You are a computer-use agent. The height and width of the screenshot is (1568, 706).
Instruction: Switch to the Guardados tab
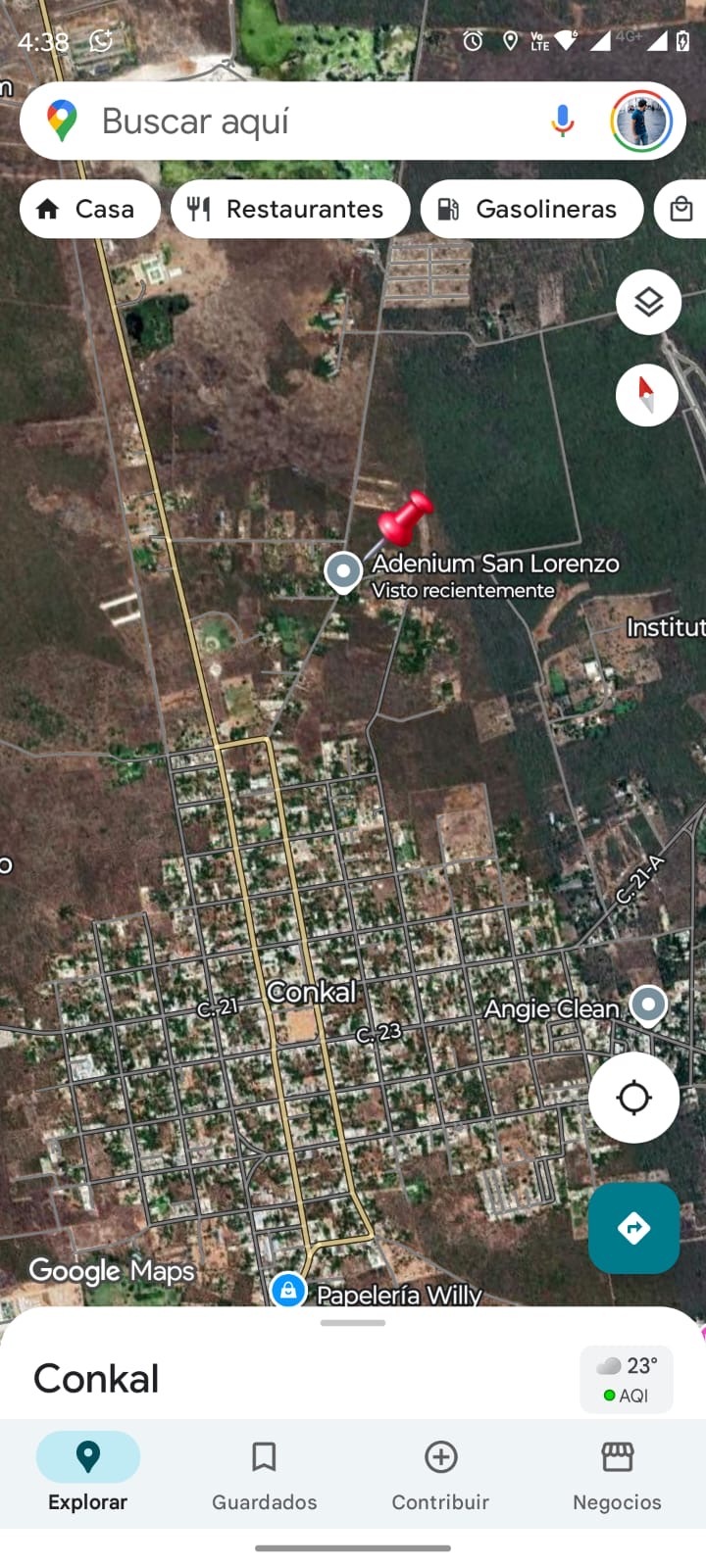coord(265,1475)
